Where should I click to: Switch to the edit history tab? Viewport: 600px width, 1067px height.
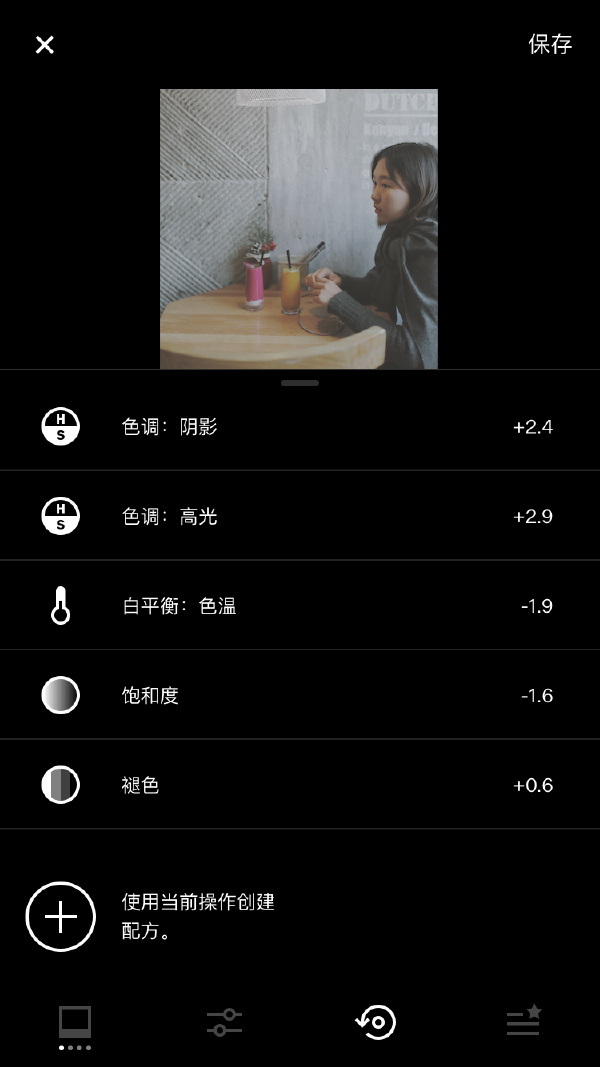tap(376, 1022)
